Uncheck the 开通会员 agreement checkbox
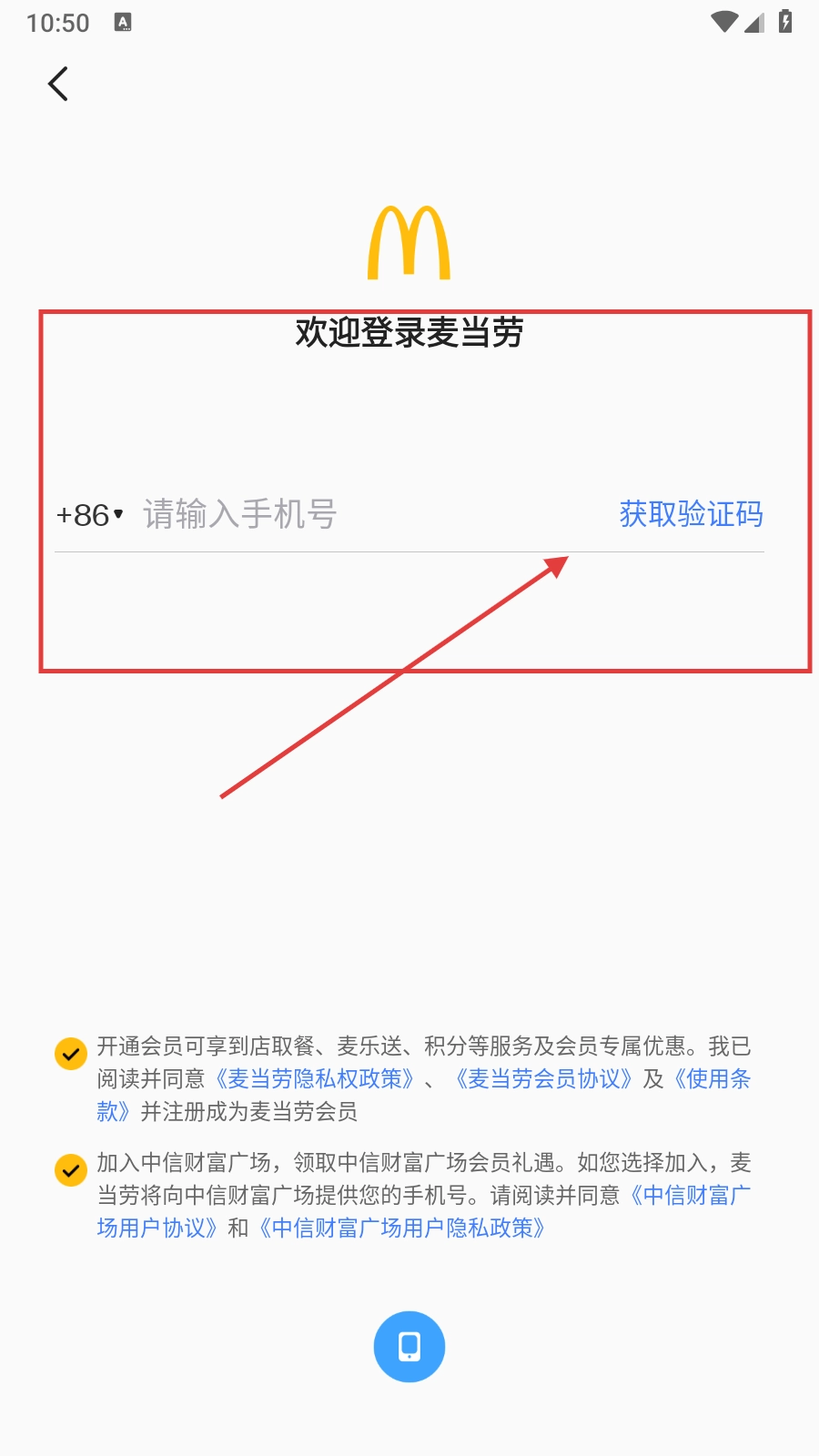 point(71,1054)
